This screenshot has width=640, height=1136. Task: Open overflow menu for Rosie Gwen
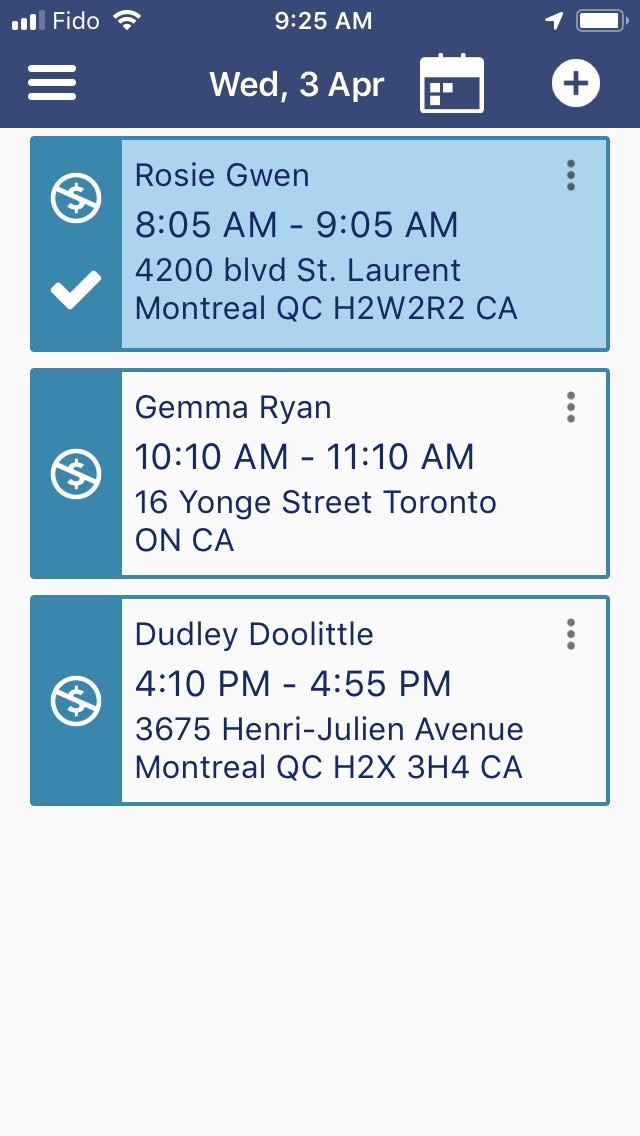[x=571, y=175]
